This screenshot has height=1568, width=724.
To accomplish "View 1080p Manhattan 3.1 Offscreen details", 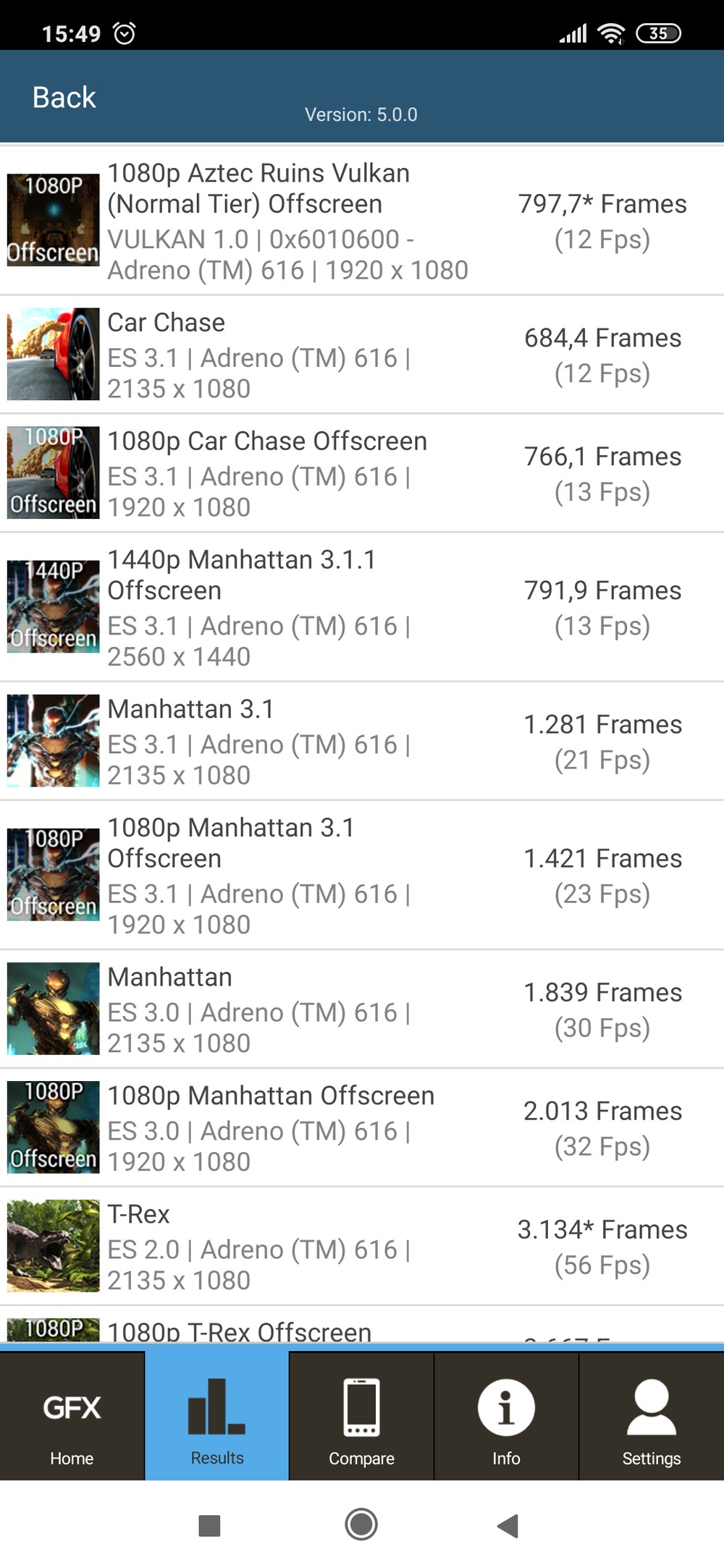I will point(362,875).
